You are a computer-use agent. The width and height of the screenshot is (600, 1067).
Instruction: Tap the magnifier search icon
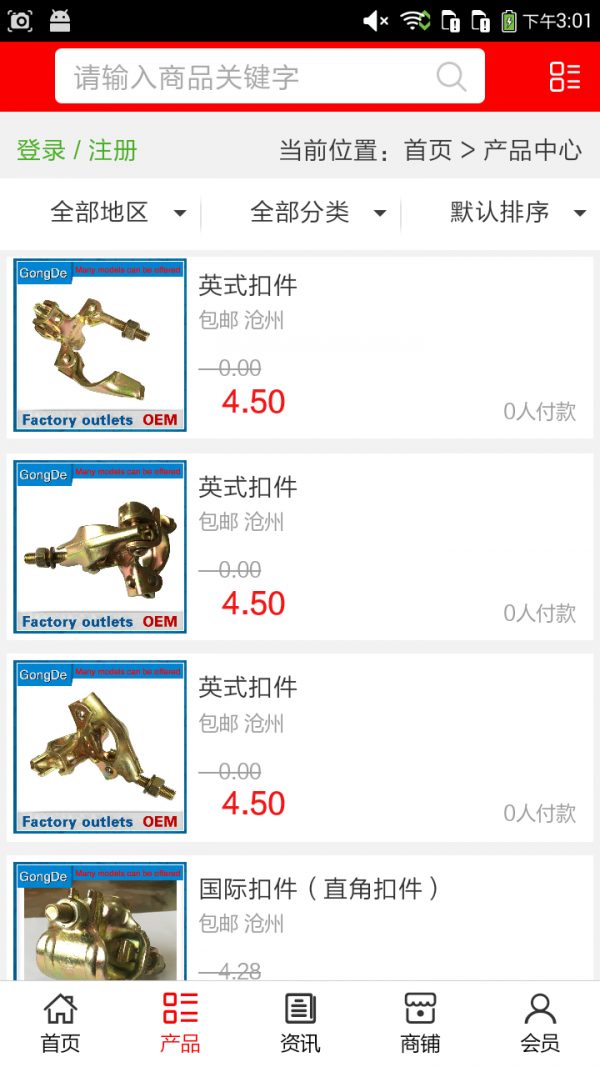(451, 77)
